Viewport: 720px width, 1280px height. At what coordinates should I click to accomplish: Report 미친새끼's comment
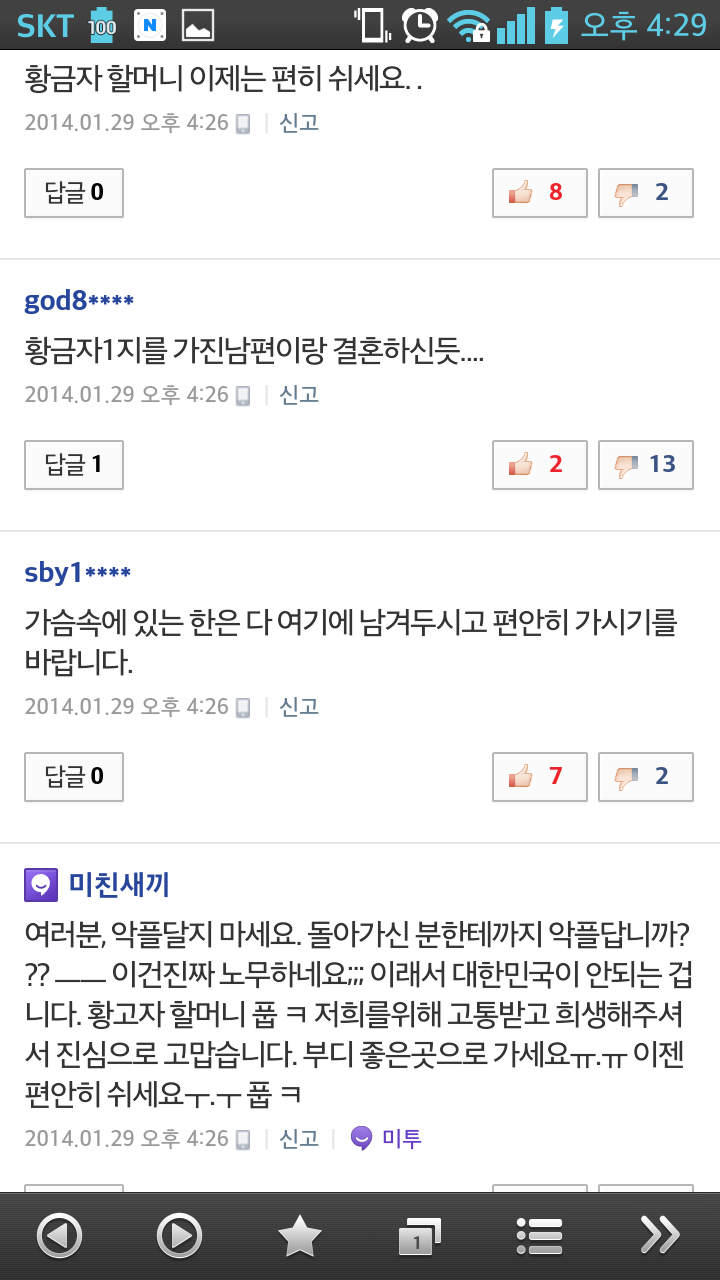[299, 1138]
